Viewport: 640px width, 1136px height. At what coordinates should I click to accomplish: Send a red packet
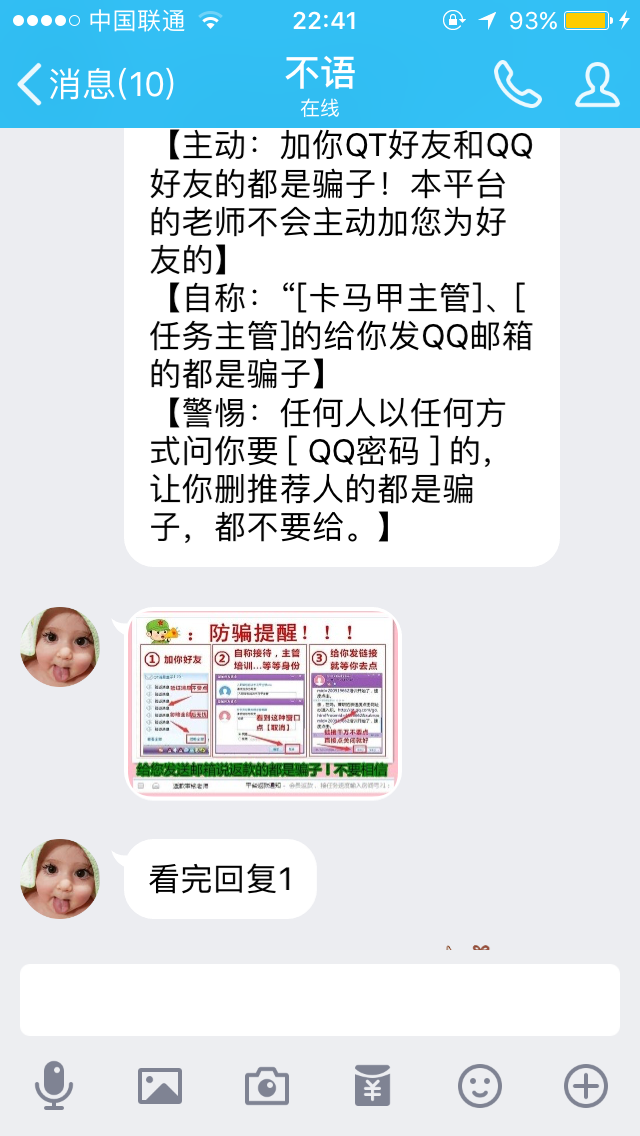point(372,1086)
